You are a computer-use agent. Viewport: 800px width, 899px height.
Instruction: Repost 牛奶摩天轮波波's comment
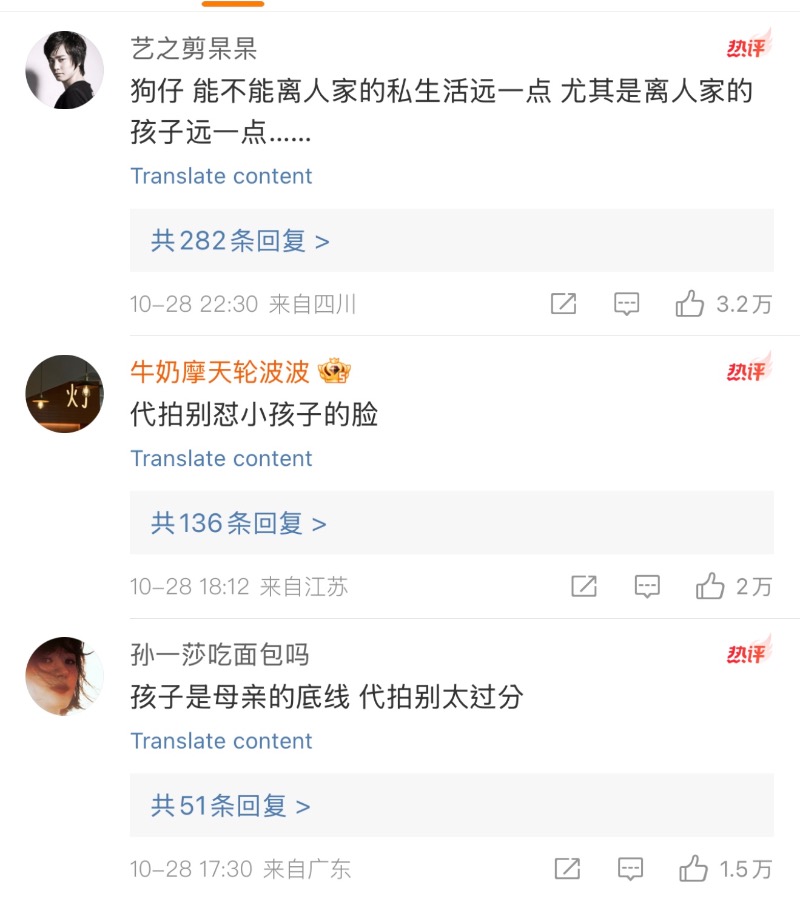pyautogui.click(x=584, y=586)
